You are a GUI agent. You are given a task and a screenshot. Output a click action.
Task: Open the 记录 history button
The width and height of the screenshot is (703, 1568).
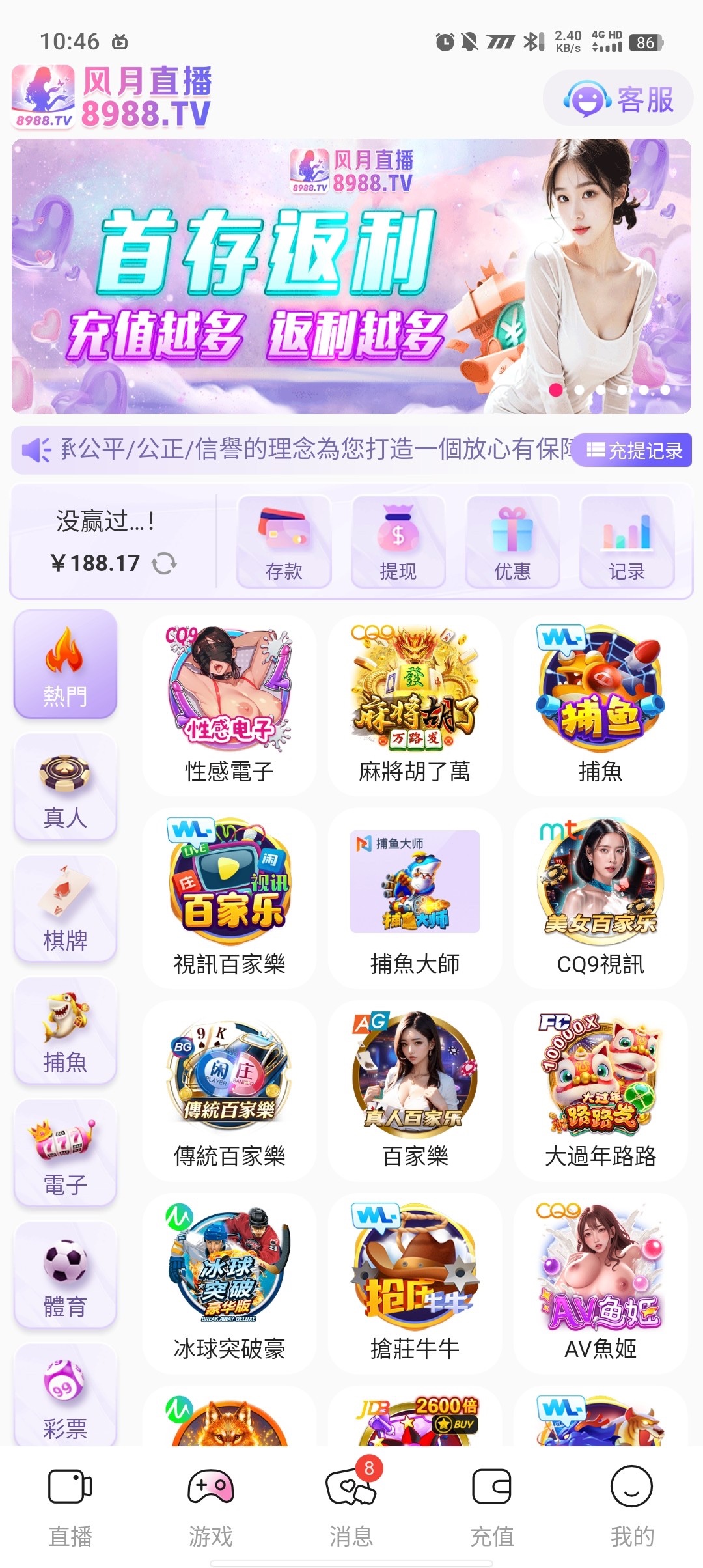tap(626, 542)
